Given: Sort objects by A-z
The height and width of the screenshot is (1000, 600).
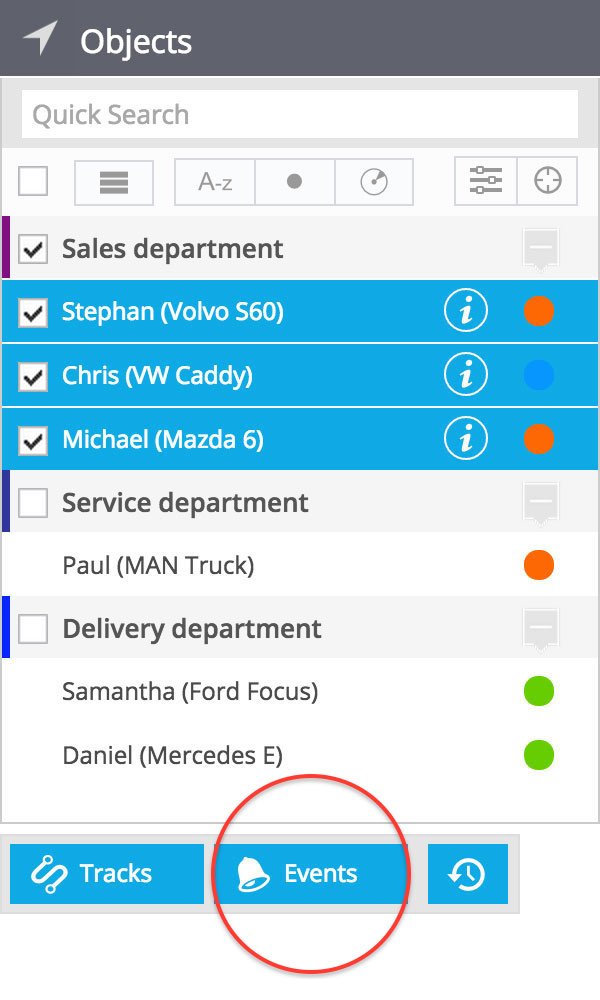Looking at the screenshot, I should pyautogui.click(x=215, y=182).
